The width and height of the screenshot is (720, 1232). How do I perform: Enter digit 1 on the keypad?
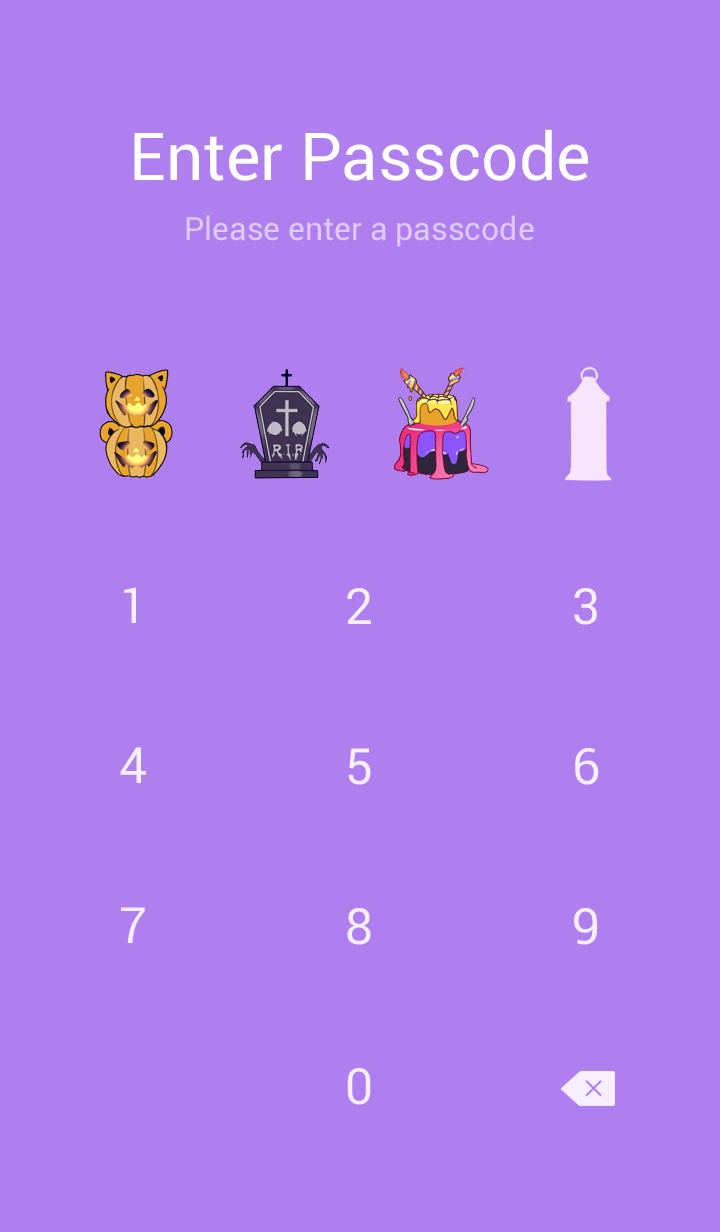click(132, 607)
